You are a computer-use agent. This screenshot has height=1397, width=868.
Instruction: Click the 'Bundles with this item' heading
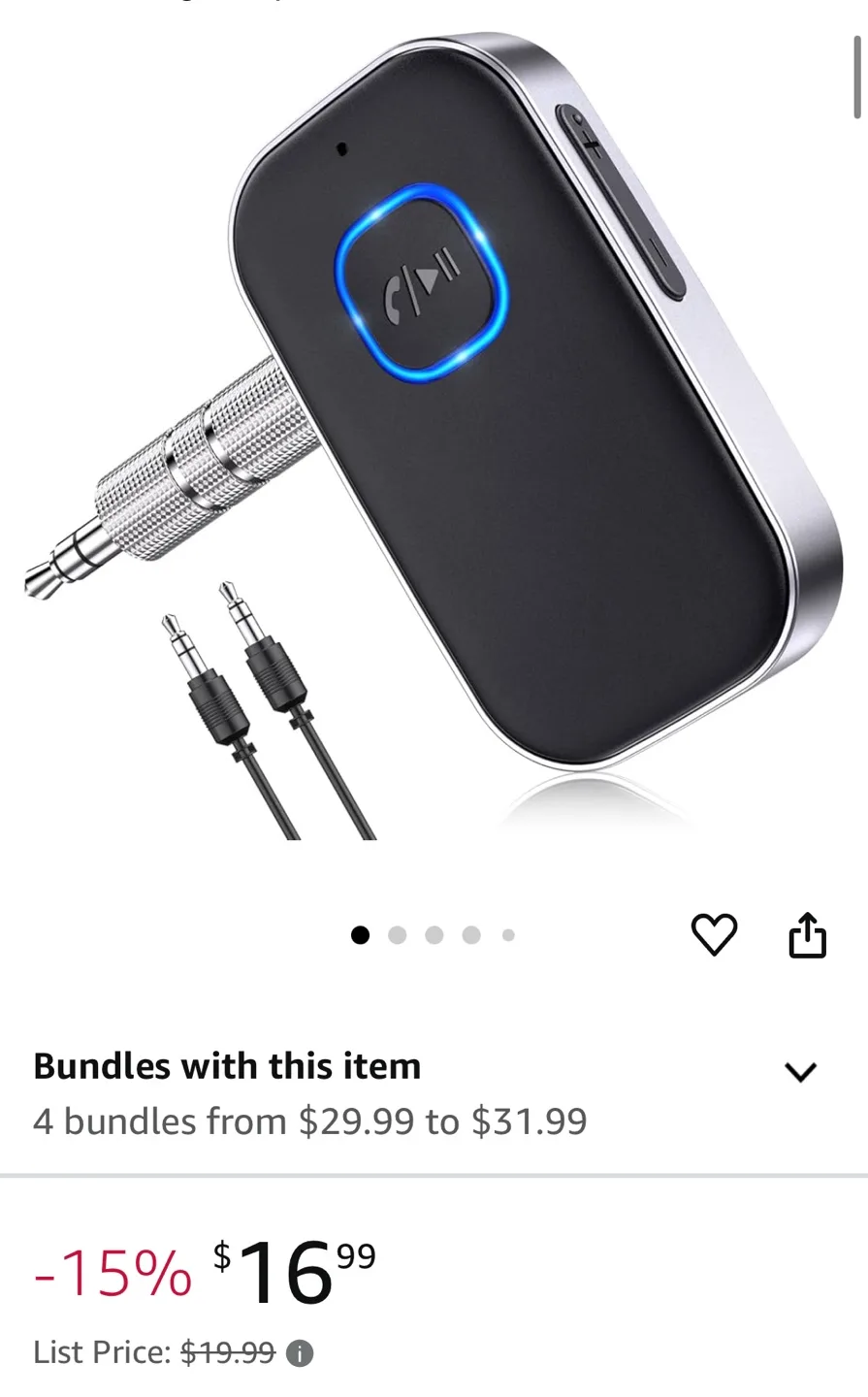tap(227, 1065)
